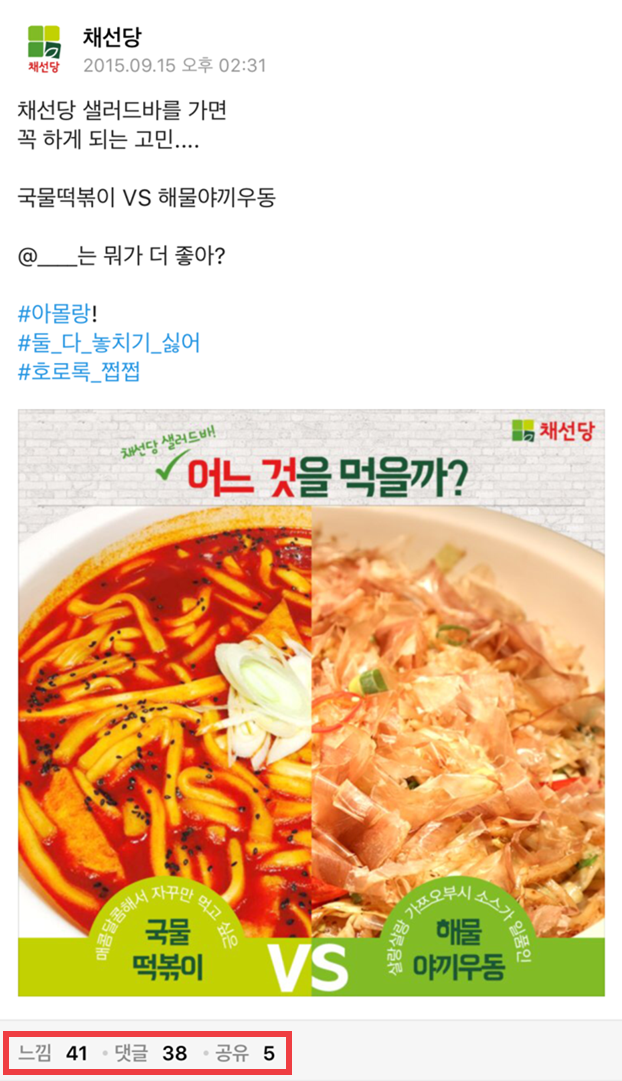Open hashtag #둘_다_놓치기_싫어

pyautogui.click(x=109, y=343)
